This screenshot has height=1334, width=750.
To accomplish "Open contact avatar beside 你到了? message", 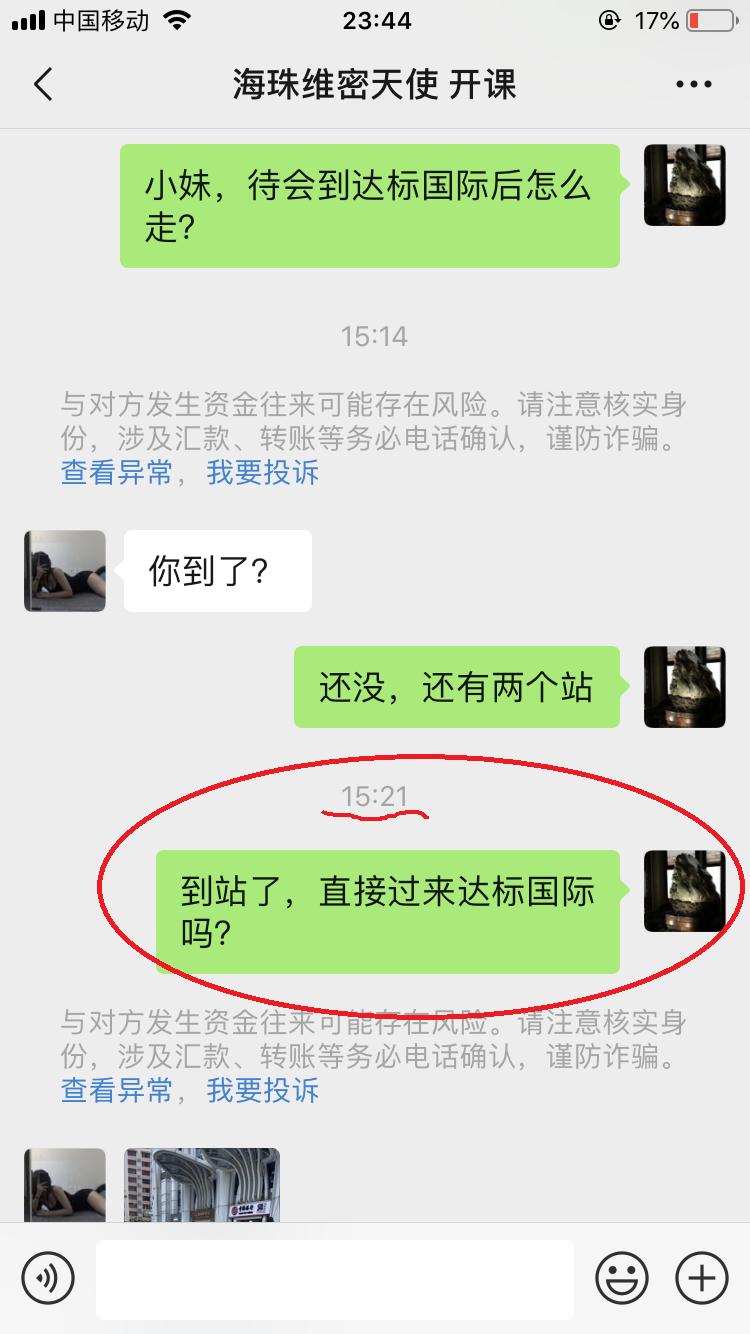I will click(65, 571).
